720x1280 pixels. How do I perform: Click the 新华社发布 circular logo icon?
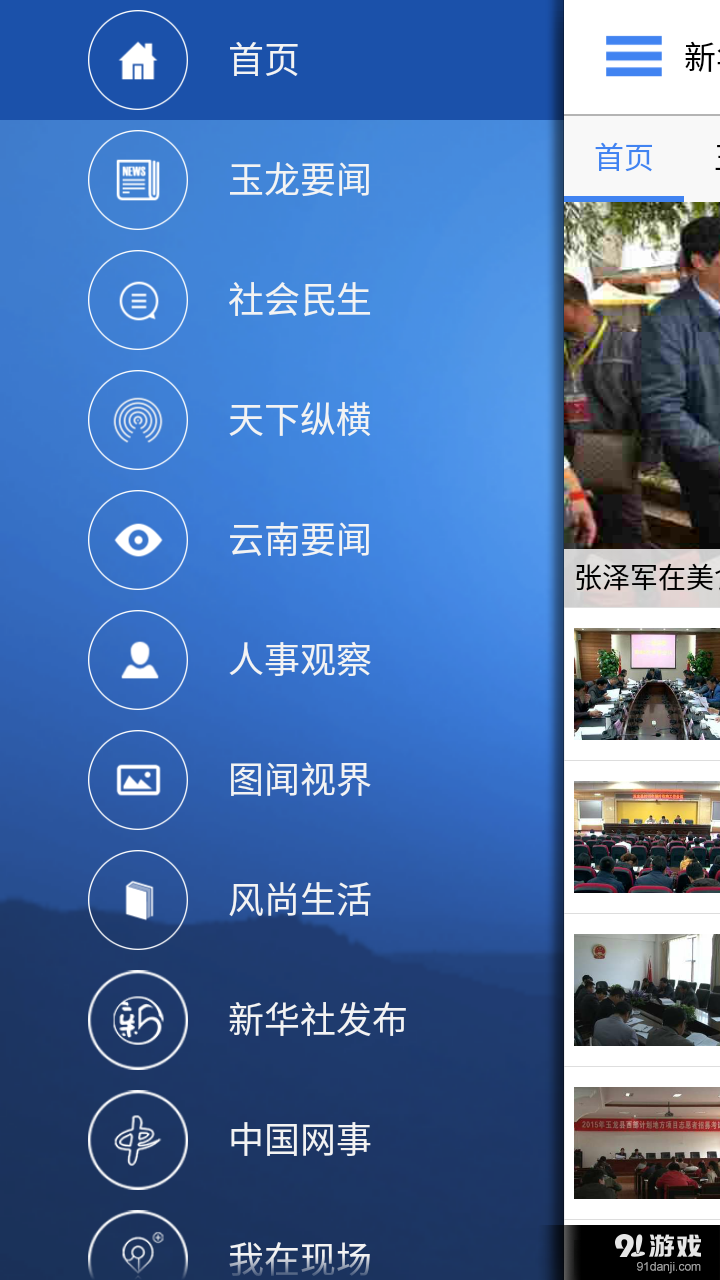(x=138, y=1020)
